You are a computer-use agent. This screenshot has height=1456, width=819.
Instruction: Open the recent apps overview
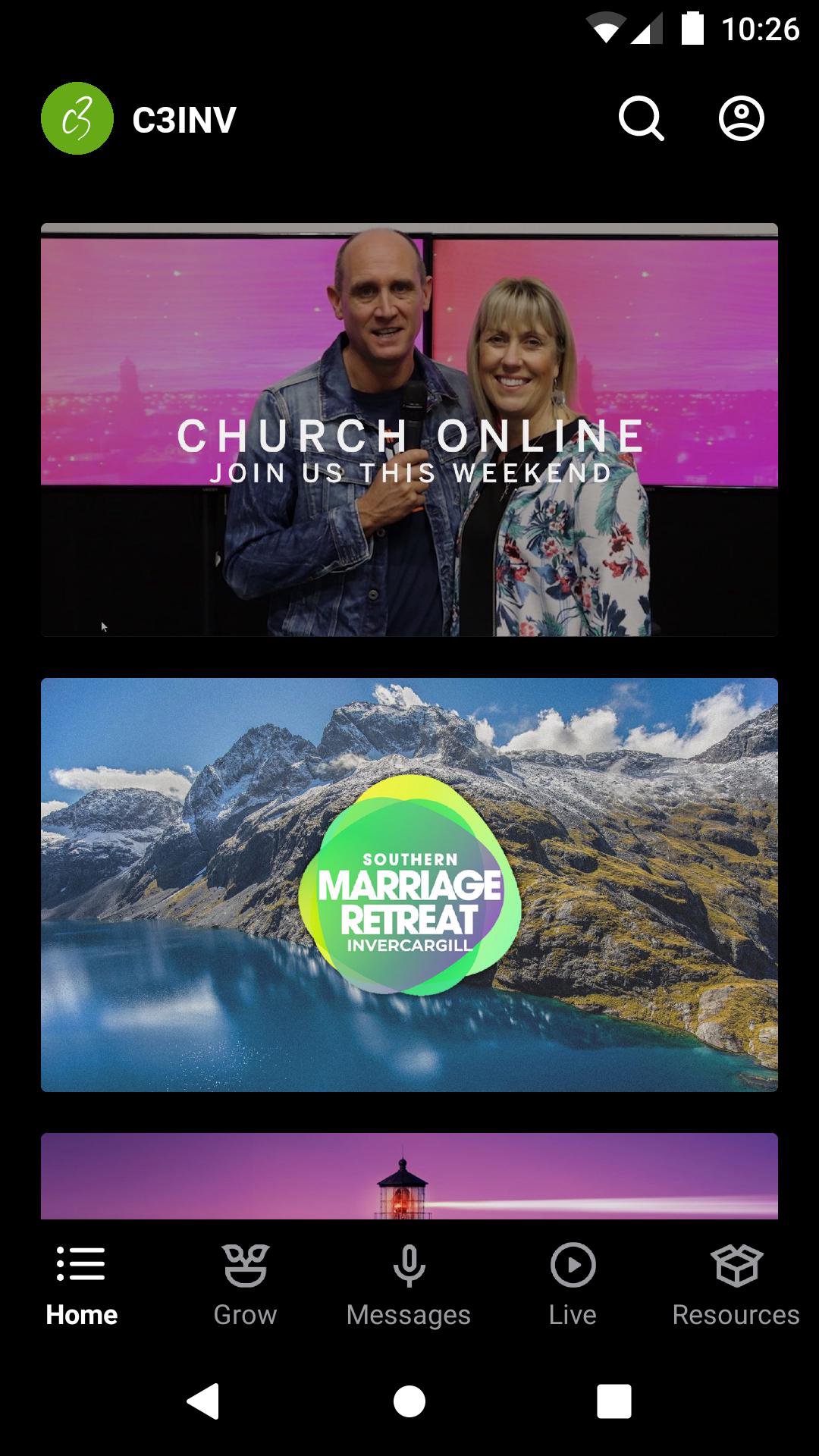click(613, 1401)
